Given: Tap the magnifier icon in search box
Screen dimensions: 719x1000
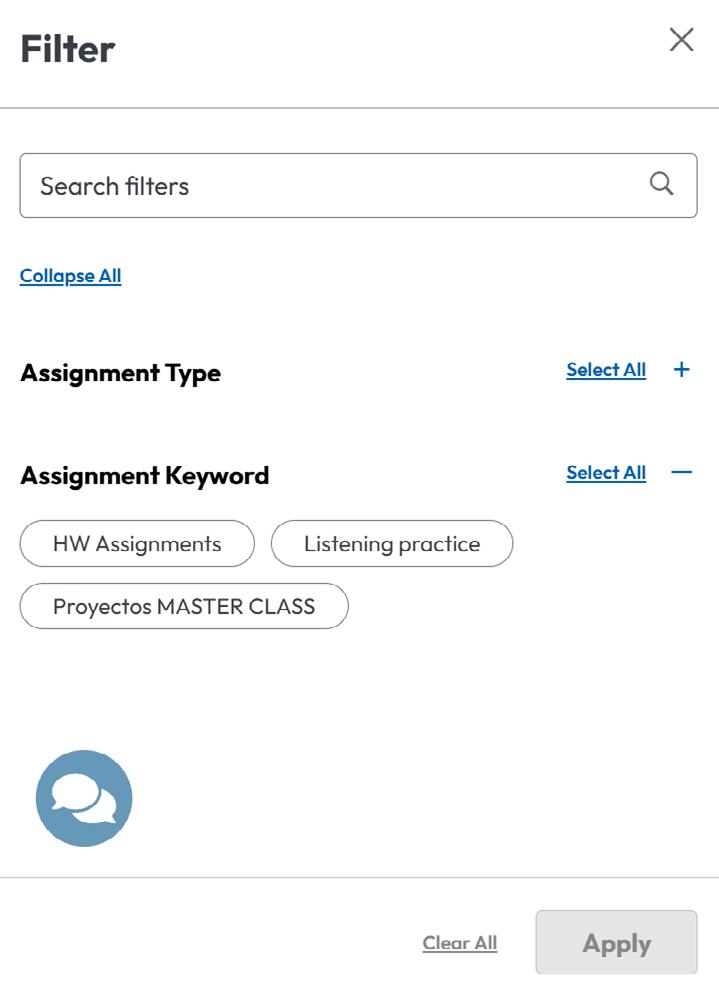Looking at the screenshot, I should tap(662, 184).
